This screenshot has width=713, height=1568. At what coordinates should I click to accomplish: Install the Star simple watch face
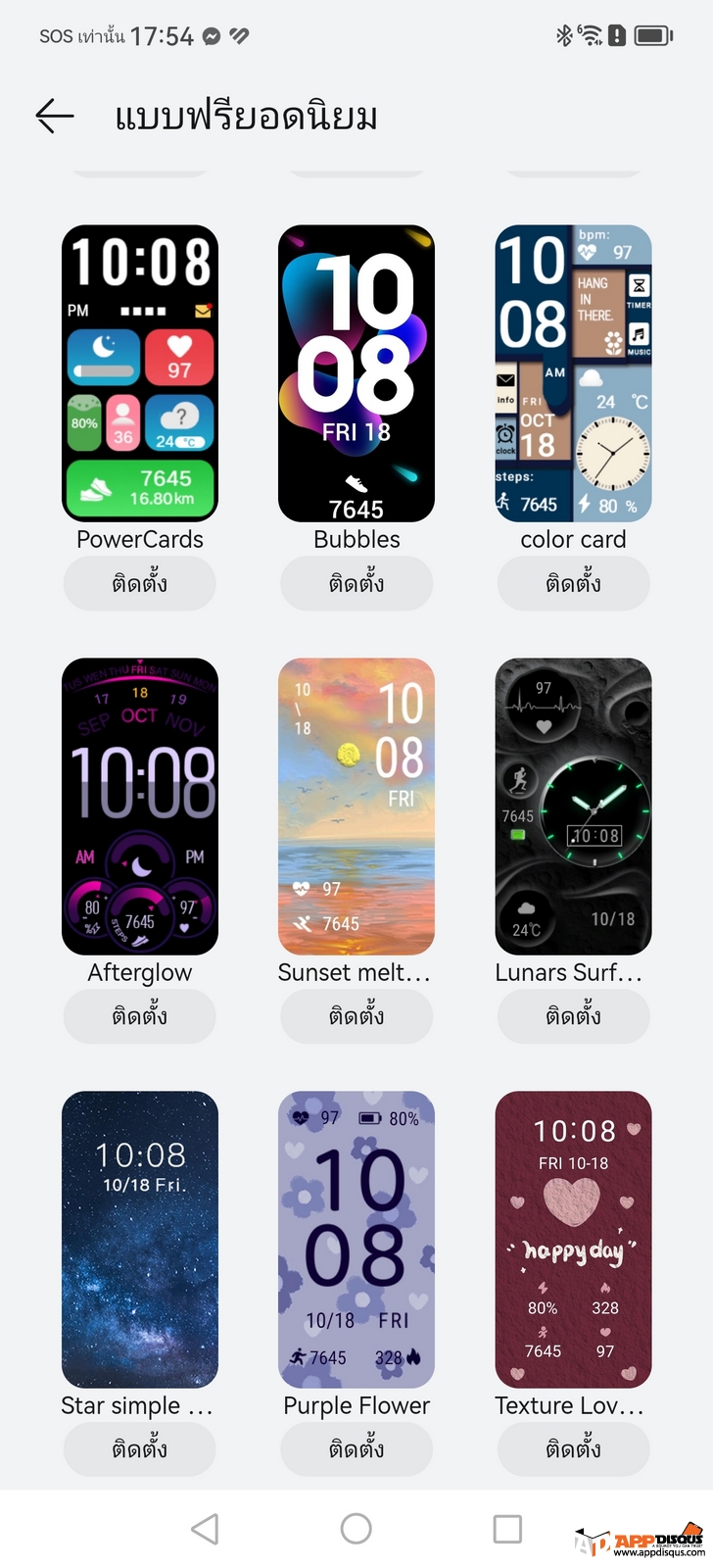(x=140, y=1449)
